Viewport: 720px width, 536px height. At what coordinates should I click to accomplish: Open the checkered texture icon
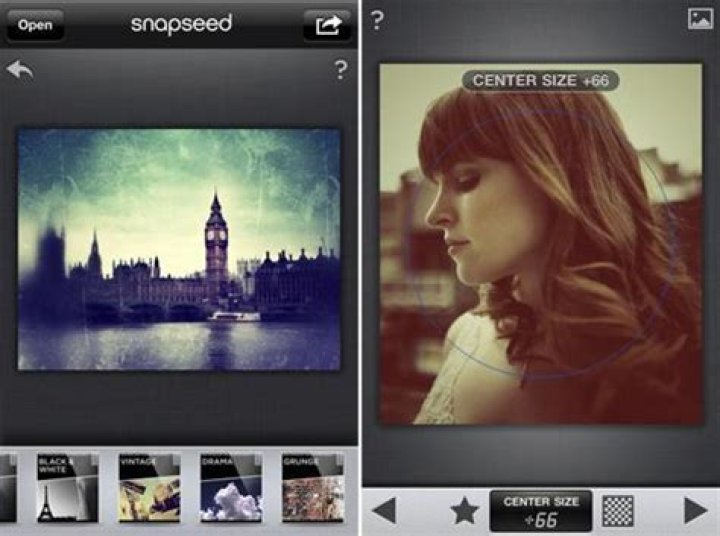[618, 511]
